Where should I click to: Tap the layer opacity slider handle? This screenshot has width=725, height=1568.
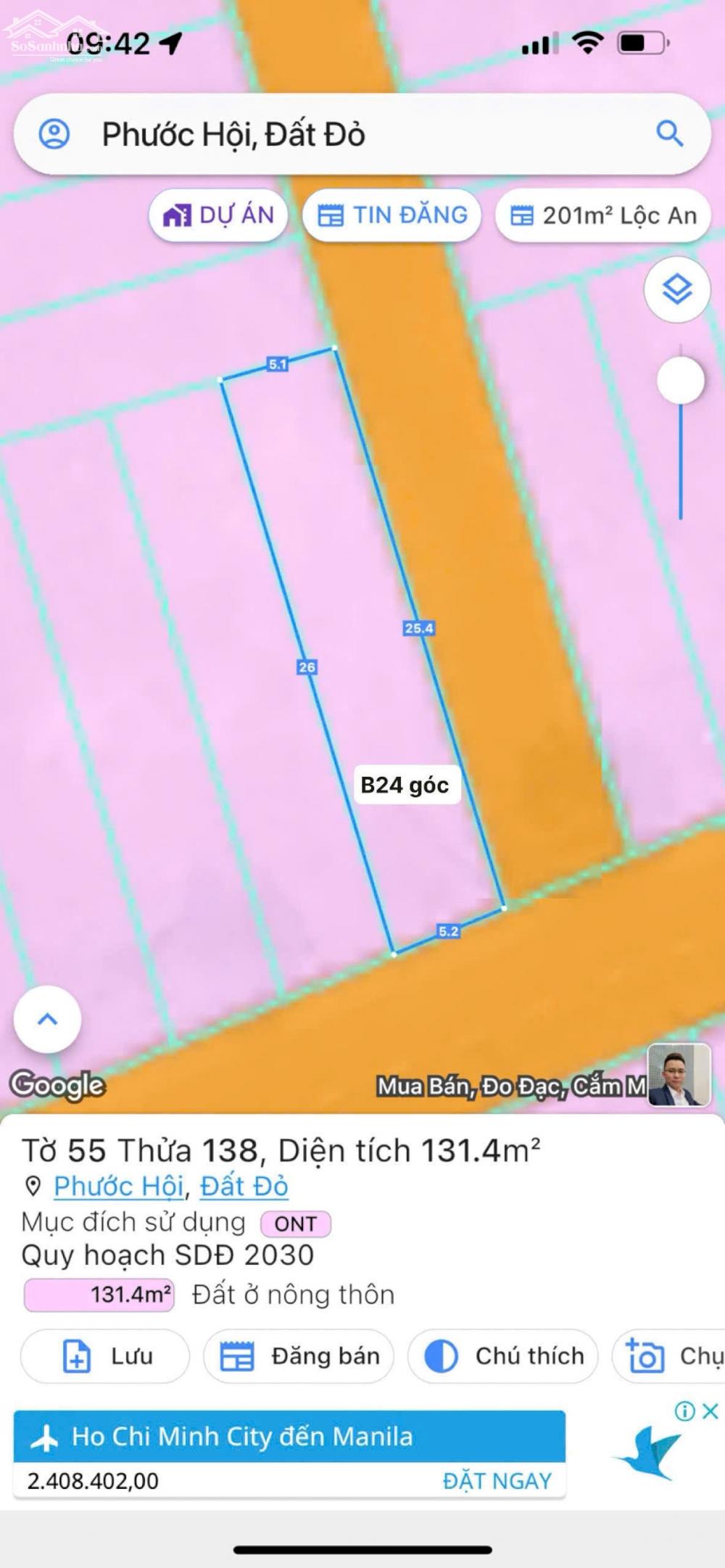pyautogui.click(x=680, y=381)
